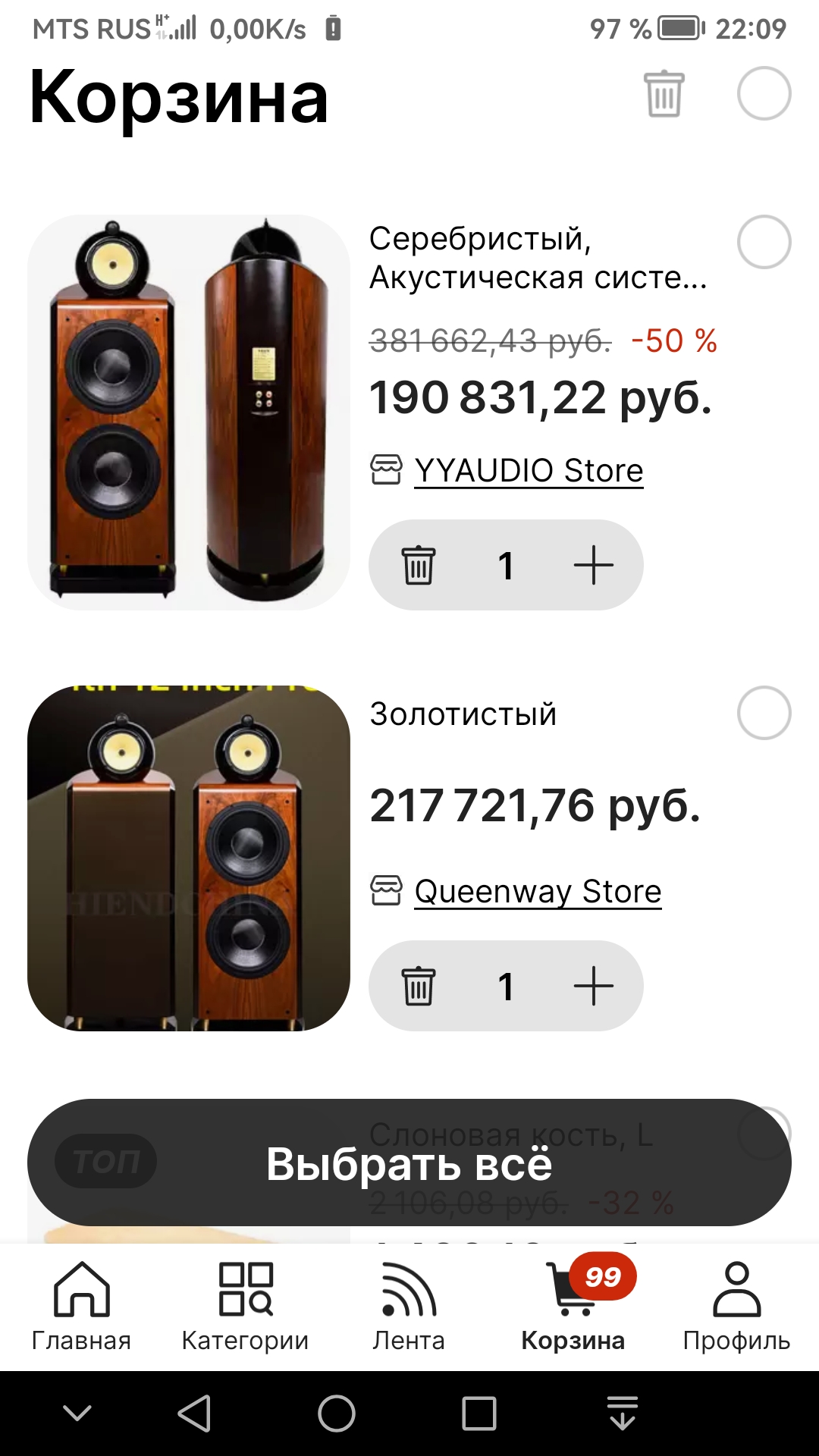Switch to the Профиль tab
The image size is (819, 1456).
(x=736, y=1307)
